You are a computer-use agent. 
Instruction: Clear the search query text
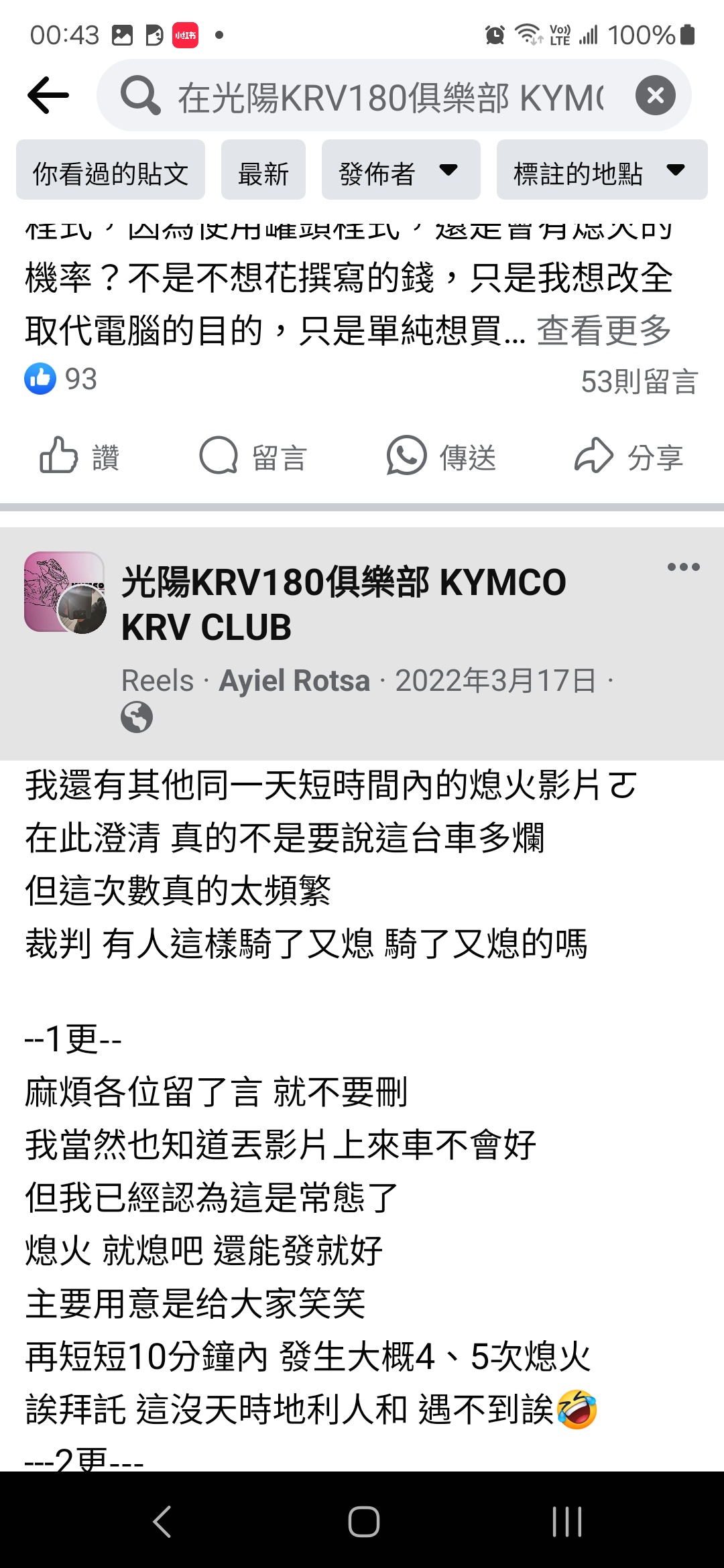coord(655,95)
